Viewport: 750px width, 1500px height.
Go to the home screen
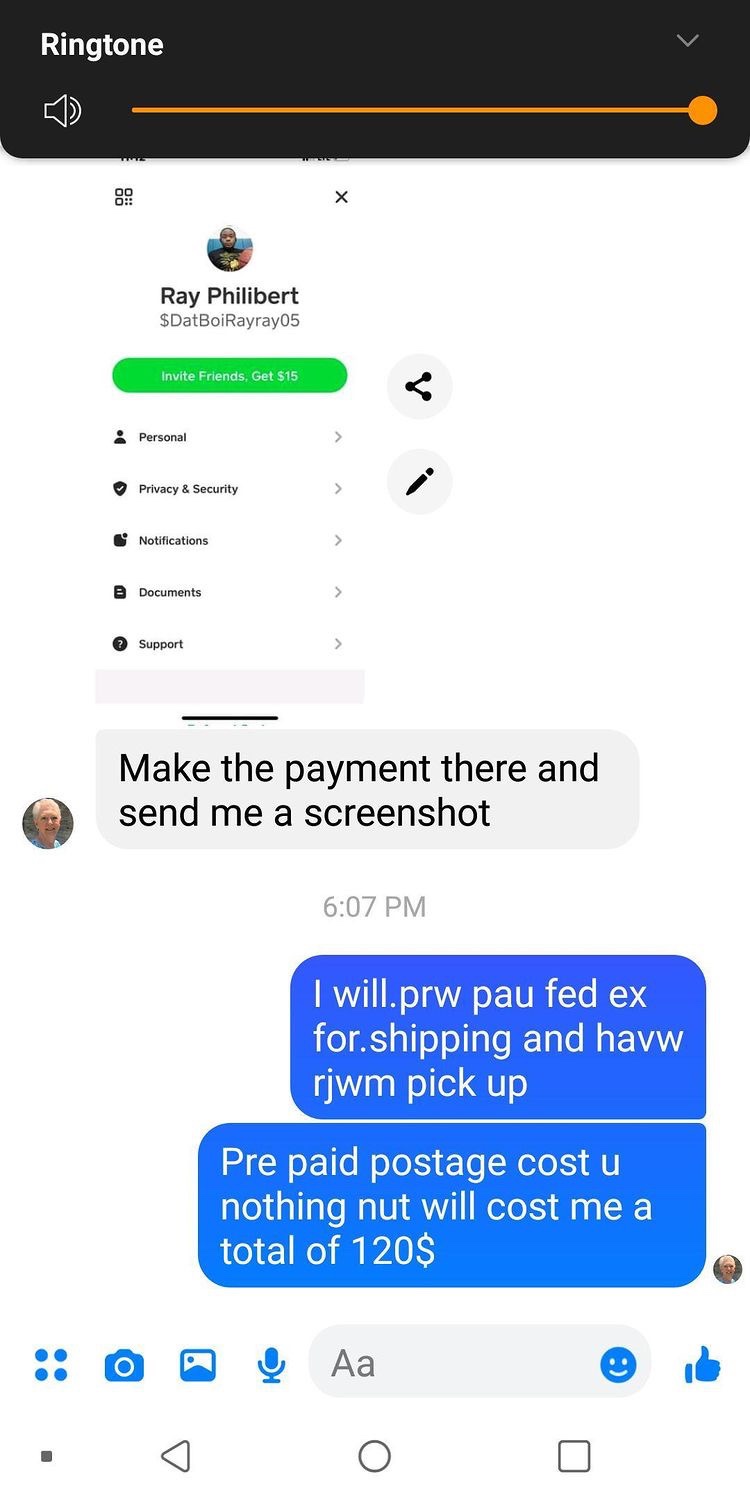(x=375, y=1456)
